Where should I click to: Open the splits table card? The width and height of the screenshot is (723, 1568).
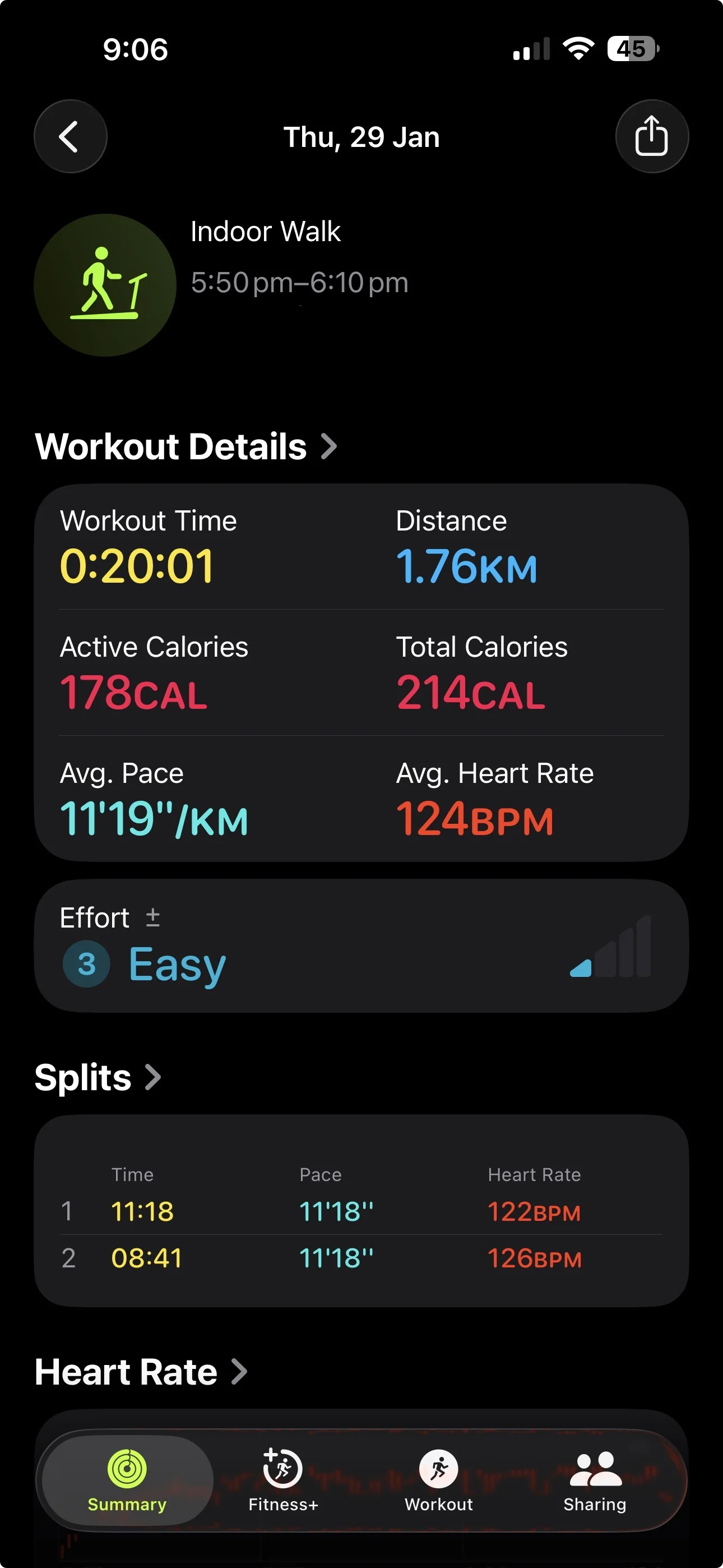tap(361, 1210)
